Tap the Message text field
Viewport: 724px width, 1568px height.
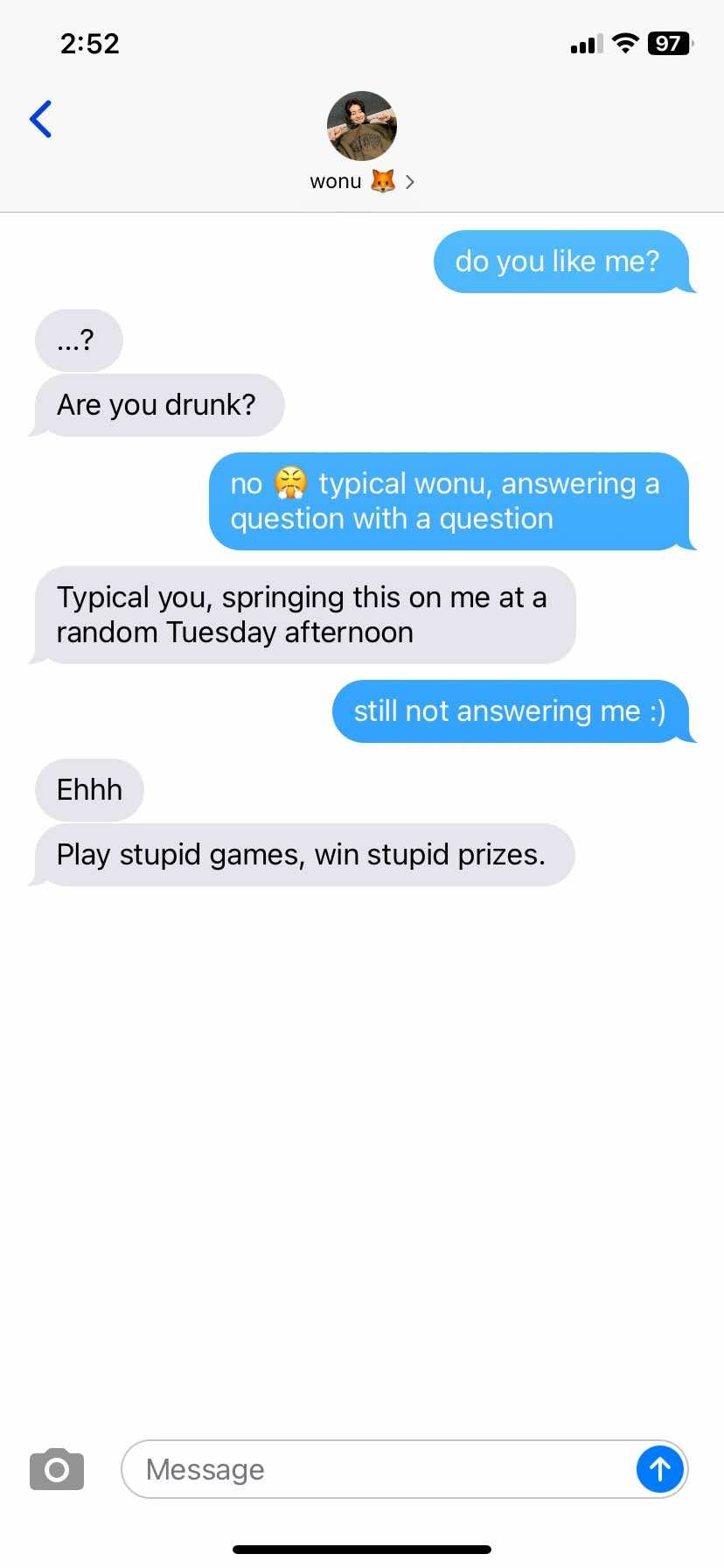(x=376, y=1469)
